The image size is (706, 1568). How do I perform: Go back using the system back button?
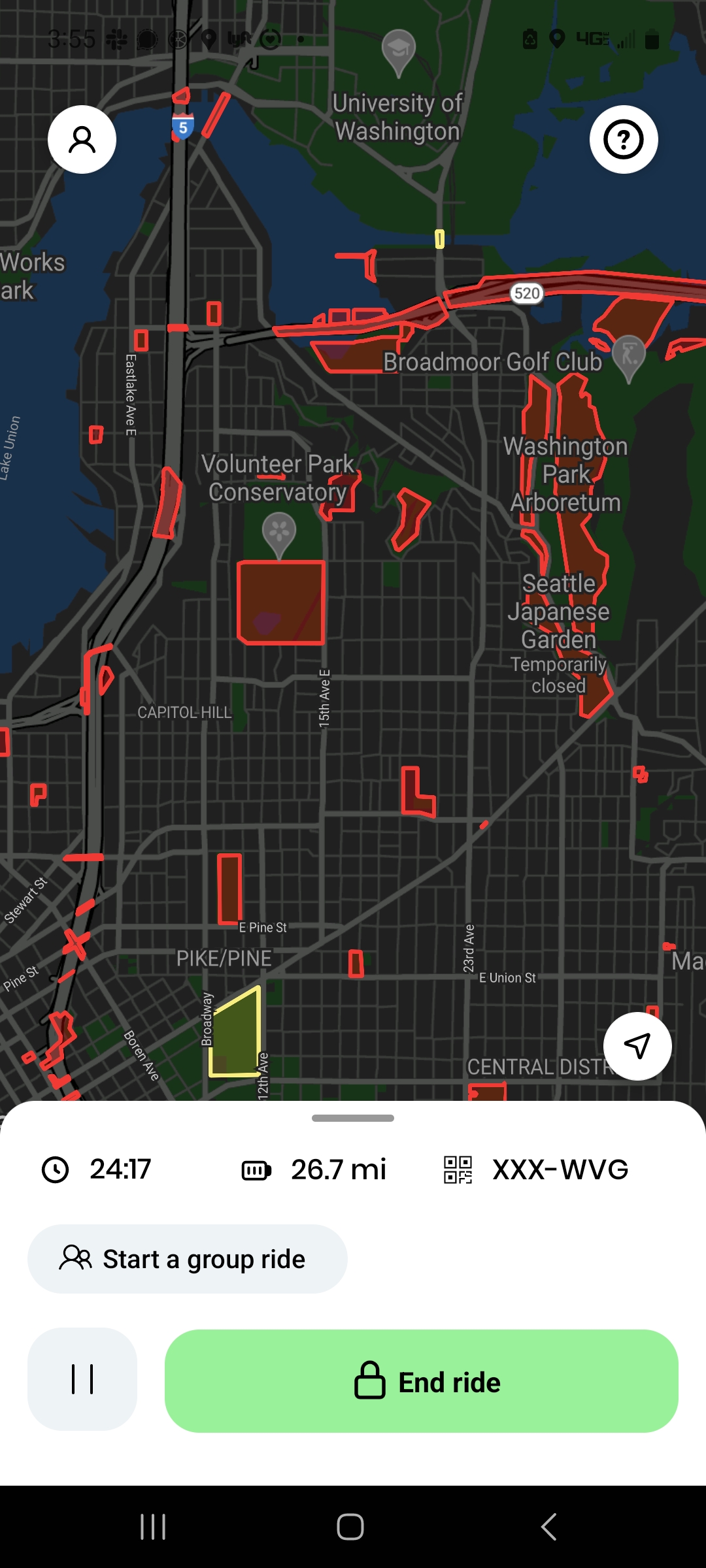point(549,1527)
